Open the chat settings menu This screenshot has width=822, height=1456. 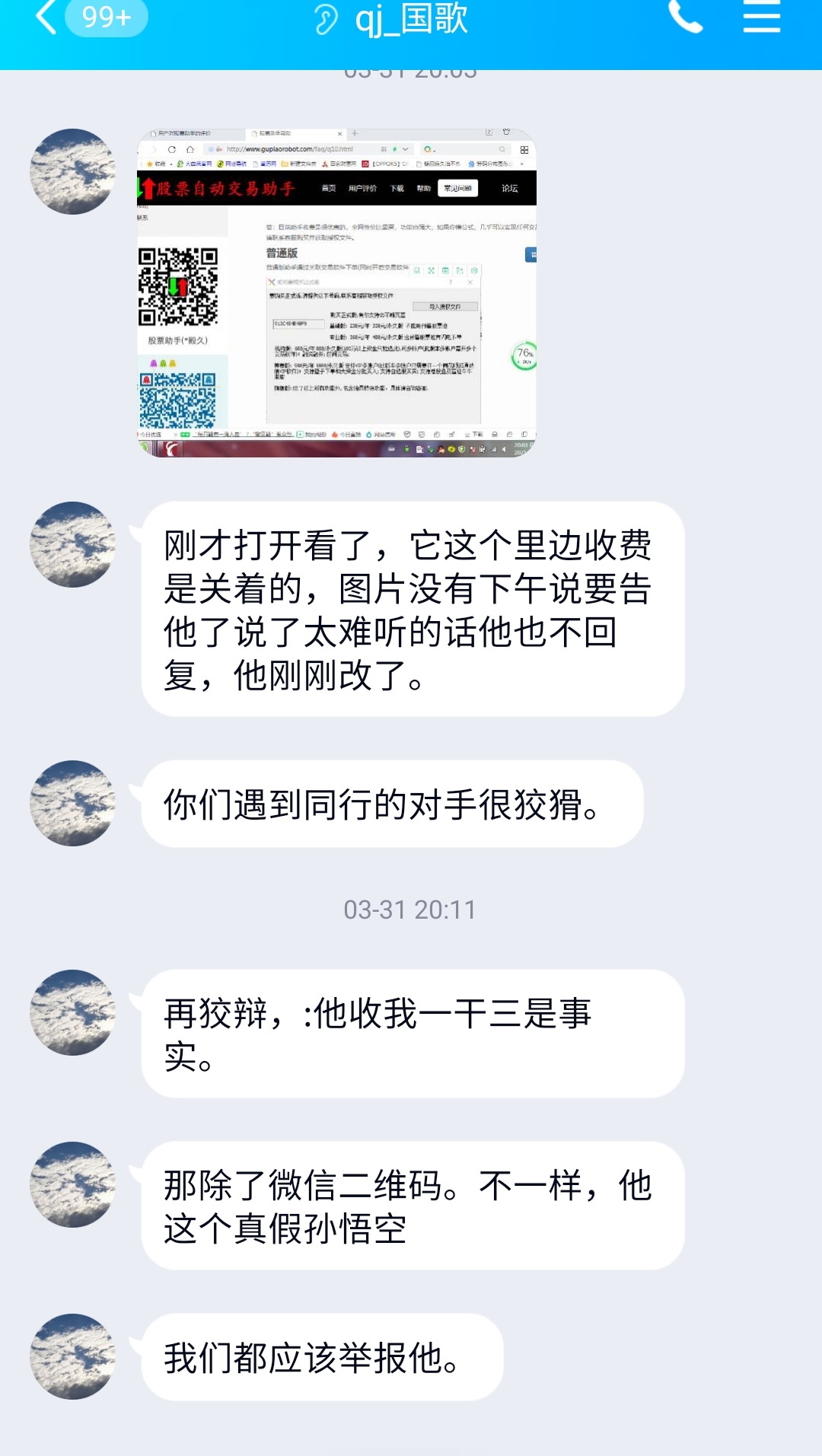pyautogui.click(x=761, y=18)
